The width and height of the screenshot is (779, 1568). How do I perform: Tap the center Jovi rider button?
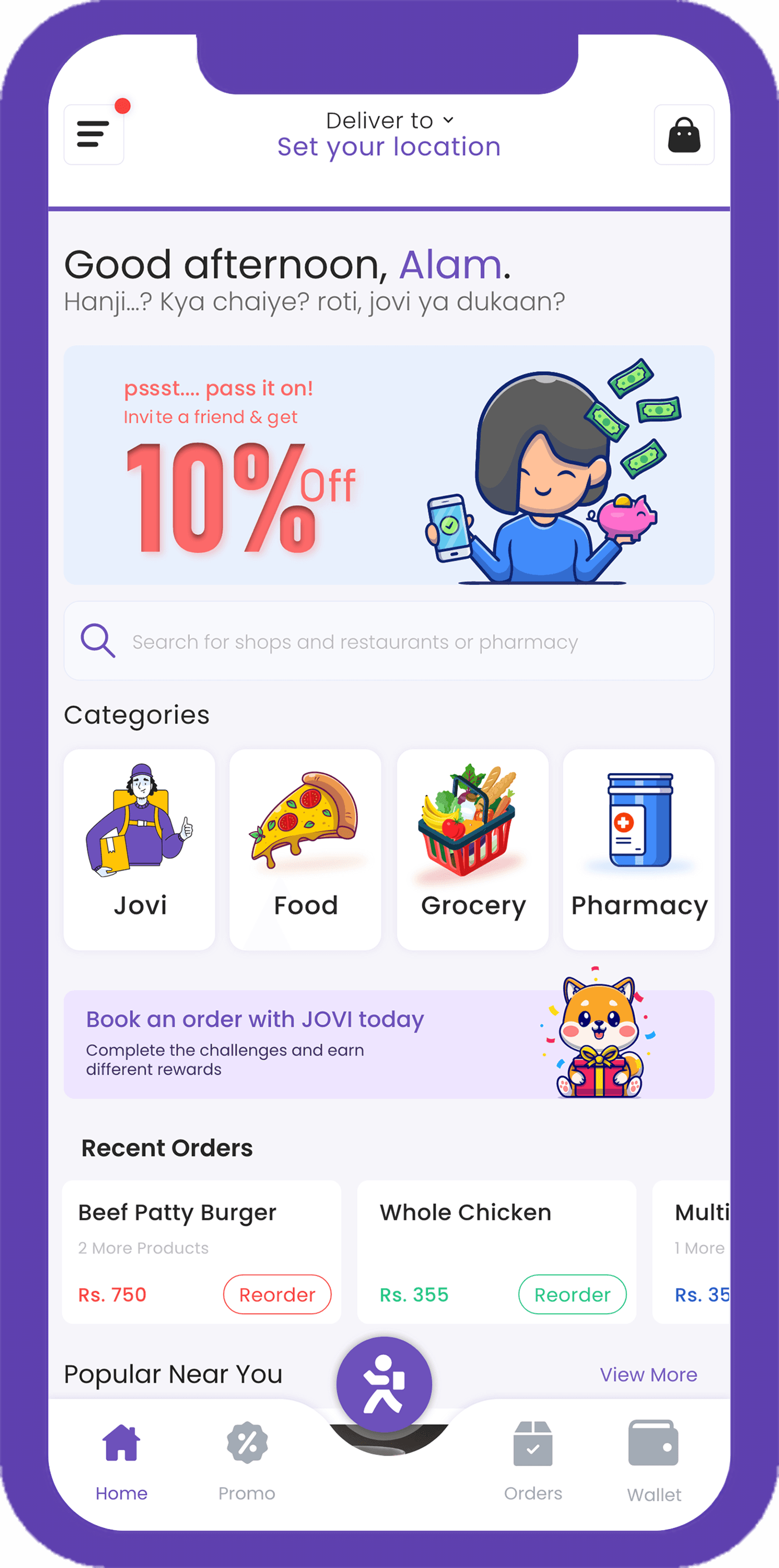point(384,1384)
